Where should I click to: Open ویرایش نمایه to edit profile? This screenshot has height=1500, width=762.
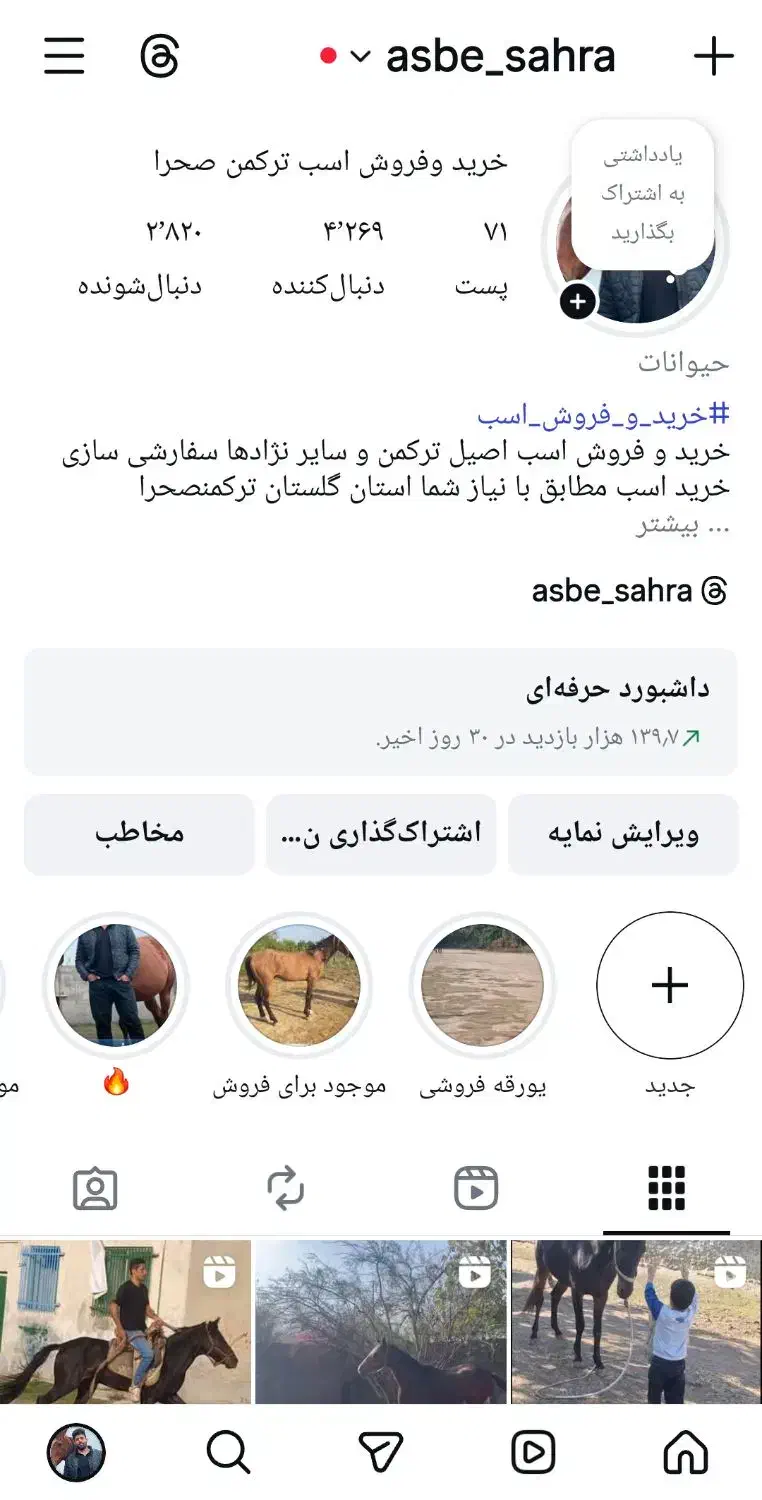(x=623, y=832)
